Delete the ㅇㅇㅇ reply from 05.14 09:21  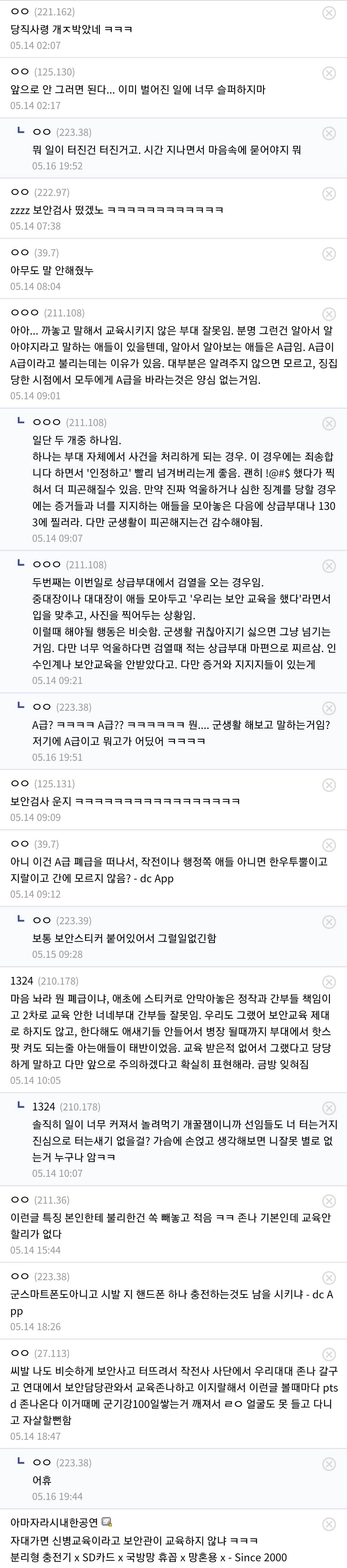coord(329,566)
